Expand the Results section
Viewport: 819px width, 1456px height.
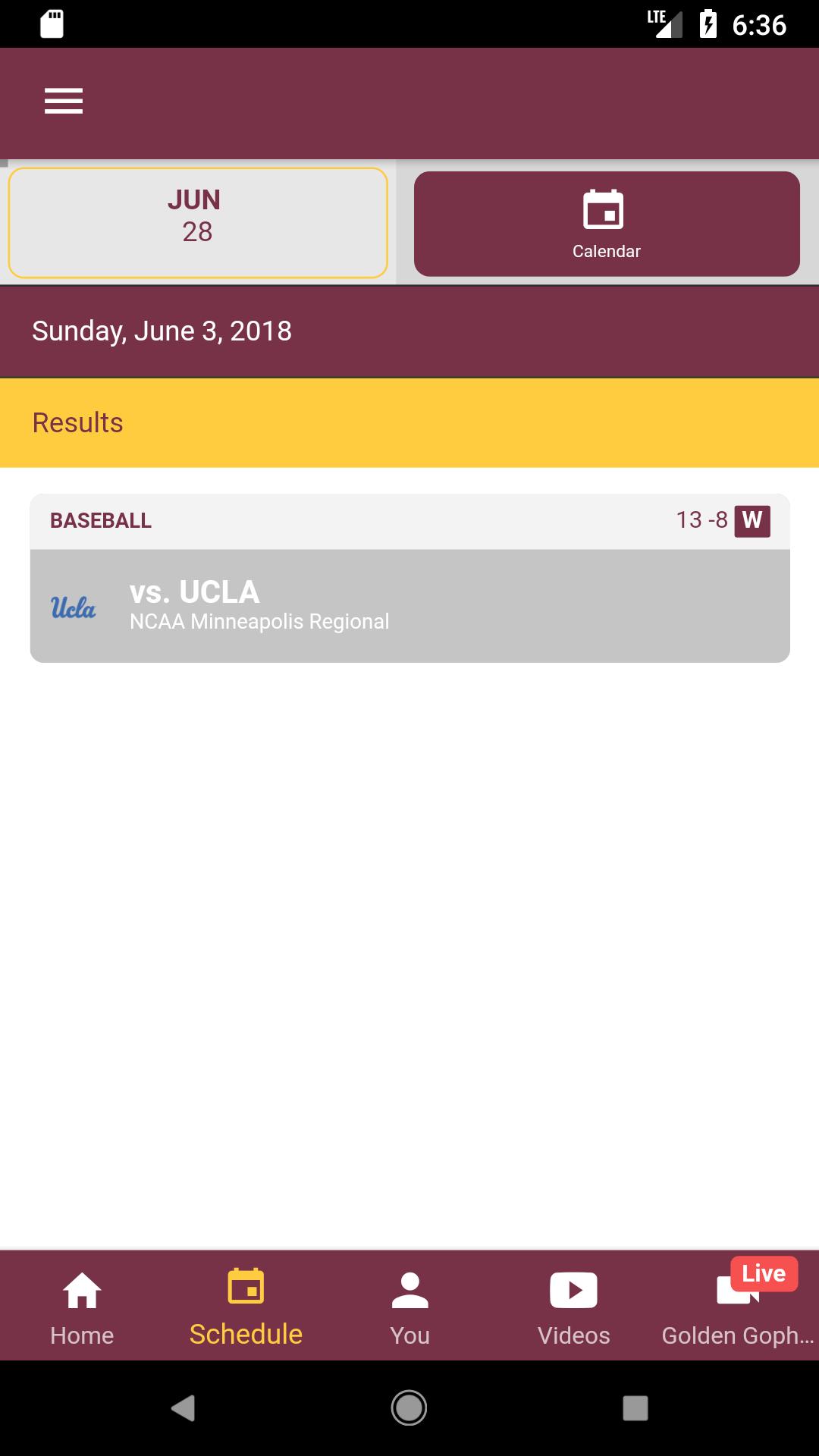(x=77, y=422)
